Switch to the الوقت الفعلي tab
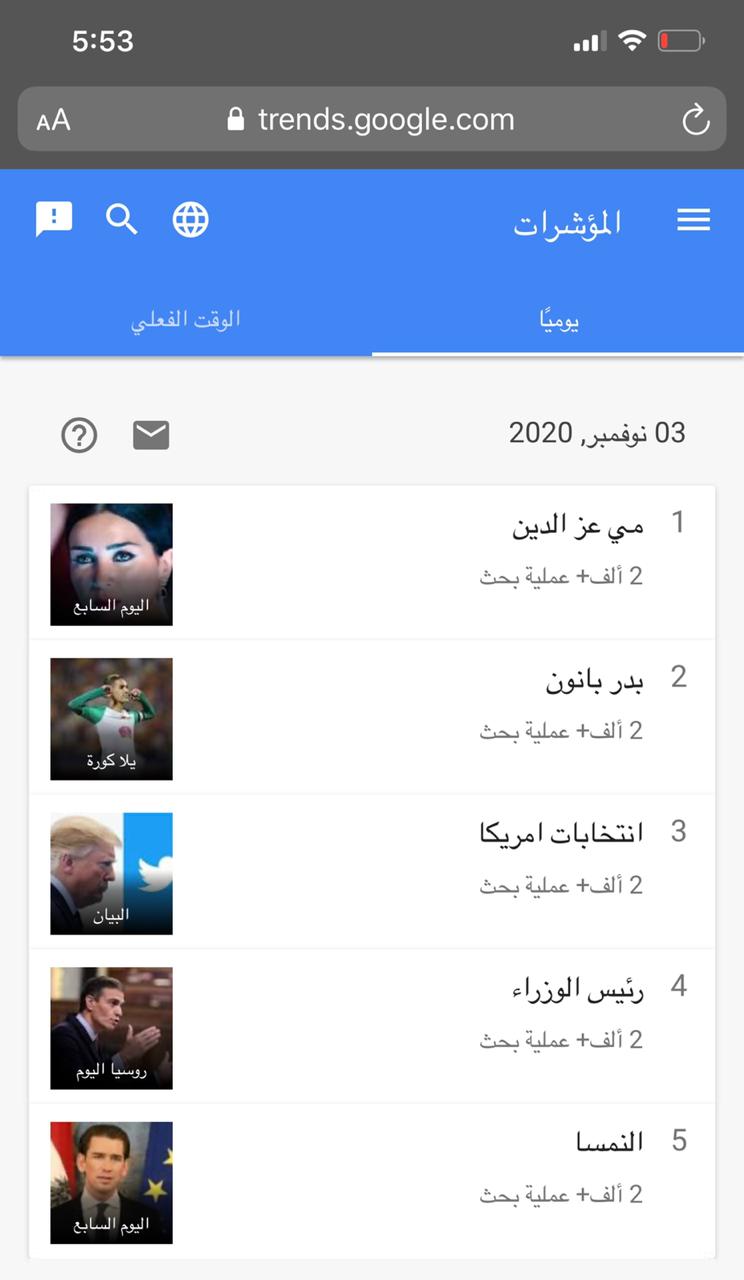The height and width of the screenshot is (1280, 744). point(186,321)
